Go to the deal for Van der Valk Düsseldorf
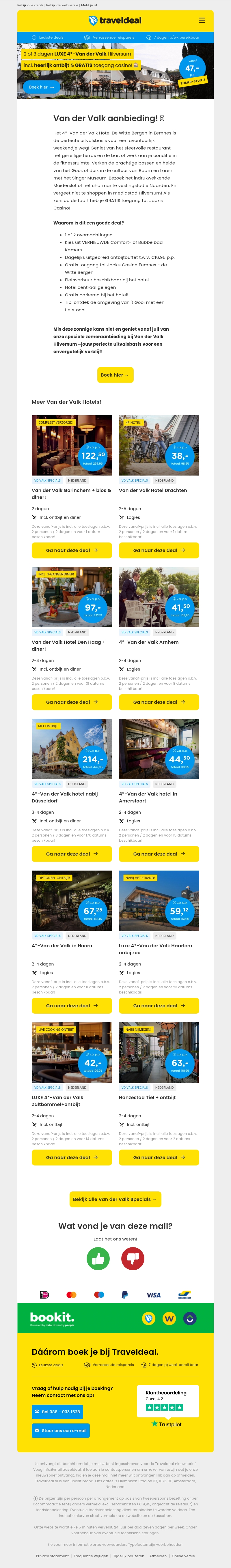 (x=72, y=854)
